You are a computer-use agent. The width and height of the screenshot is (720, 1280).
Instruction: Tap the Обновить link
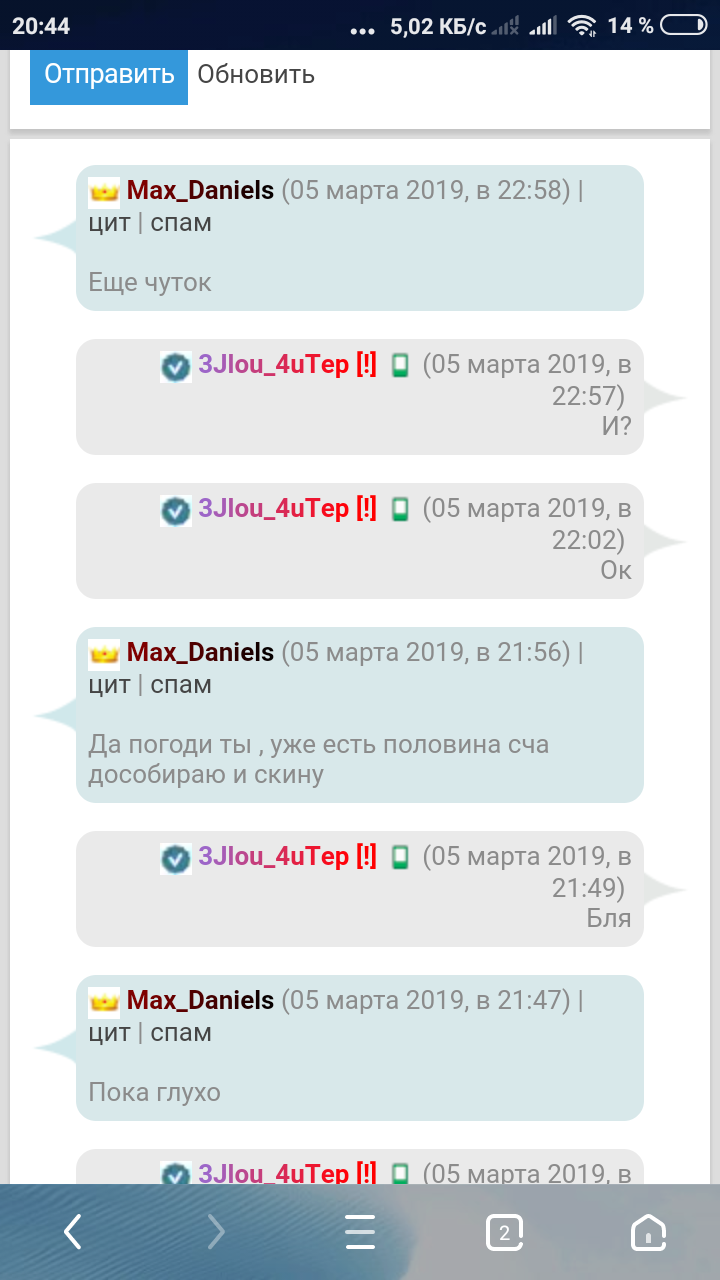(x=256, y=75)
